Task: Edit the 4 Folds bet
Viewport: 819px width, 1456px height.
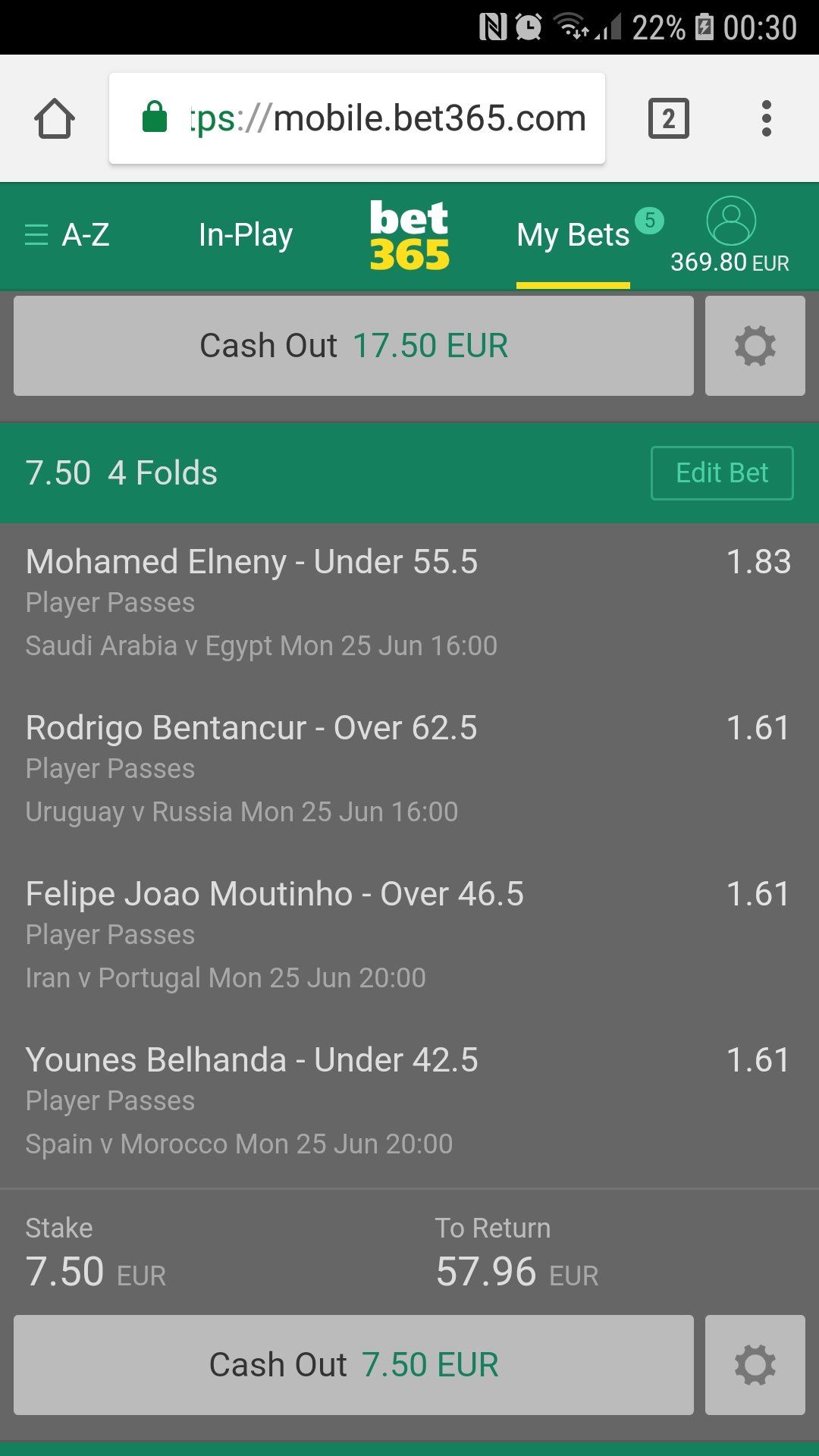Action: tap(722, 473)
